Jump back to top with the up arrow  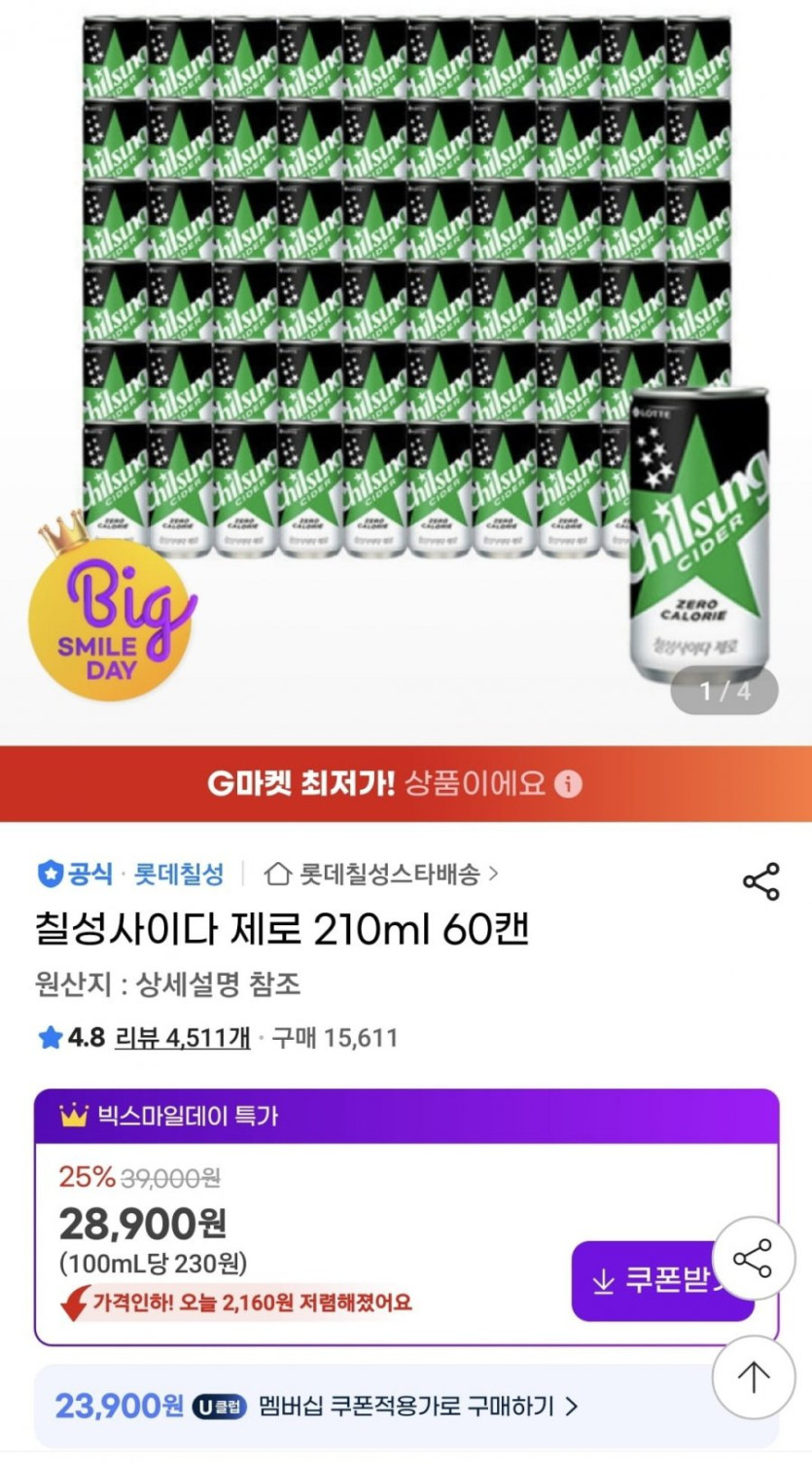(753, 1375)
